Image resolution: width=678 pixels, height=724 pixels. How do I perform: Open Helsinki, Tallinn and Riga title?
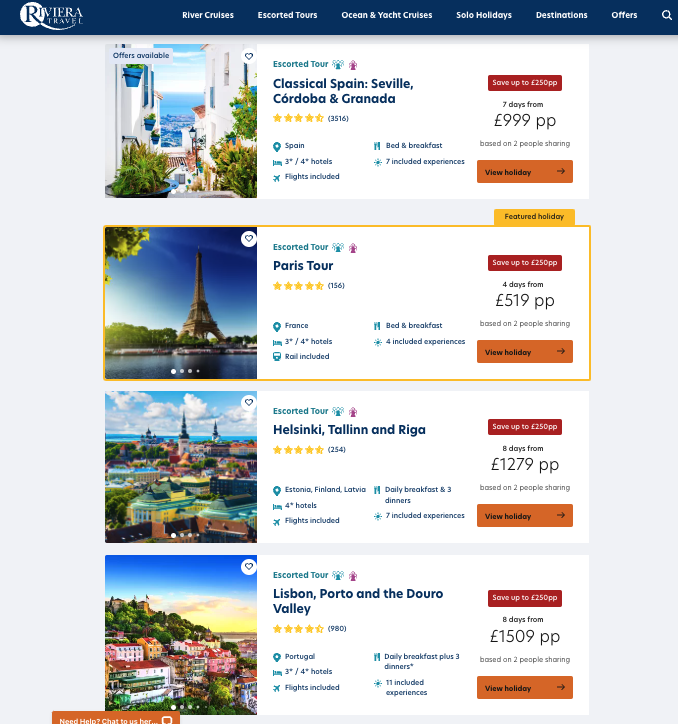(350, 430)
